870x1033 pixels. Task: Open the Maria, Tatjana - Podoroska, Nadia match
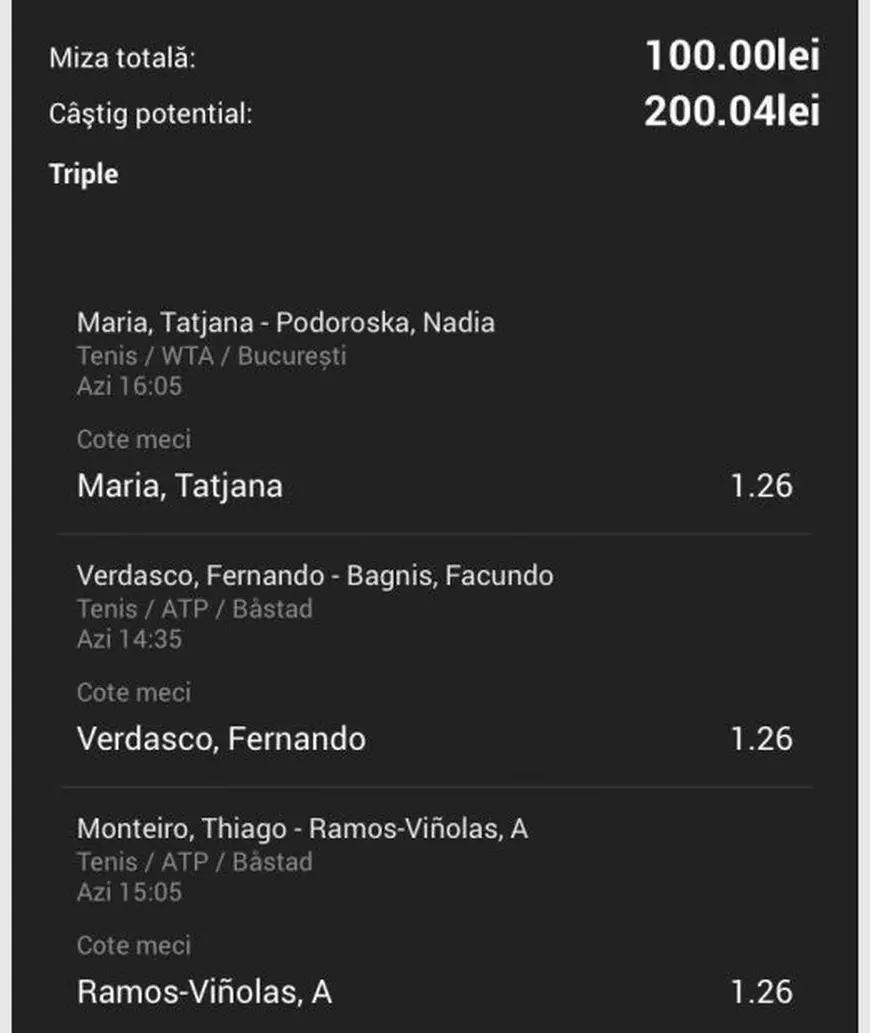[286, 323]
